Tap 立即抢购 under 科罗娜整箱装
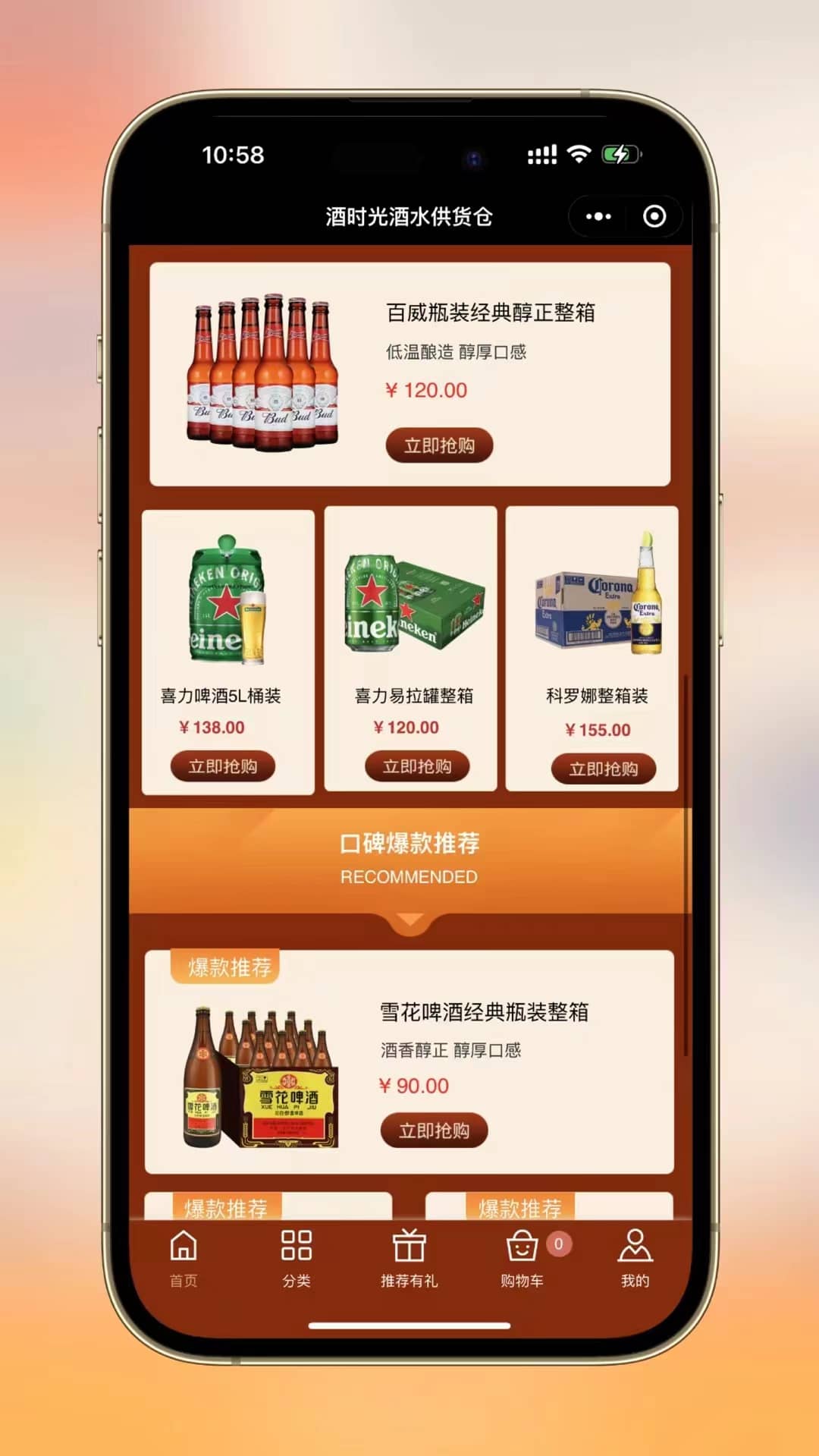This screenshot has height=1456, width=819. [603, 769]
